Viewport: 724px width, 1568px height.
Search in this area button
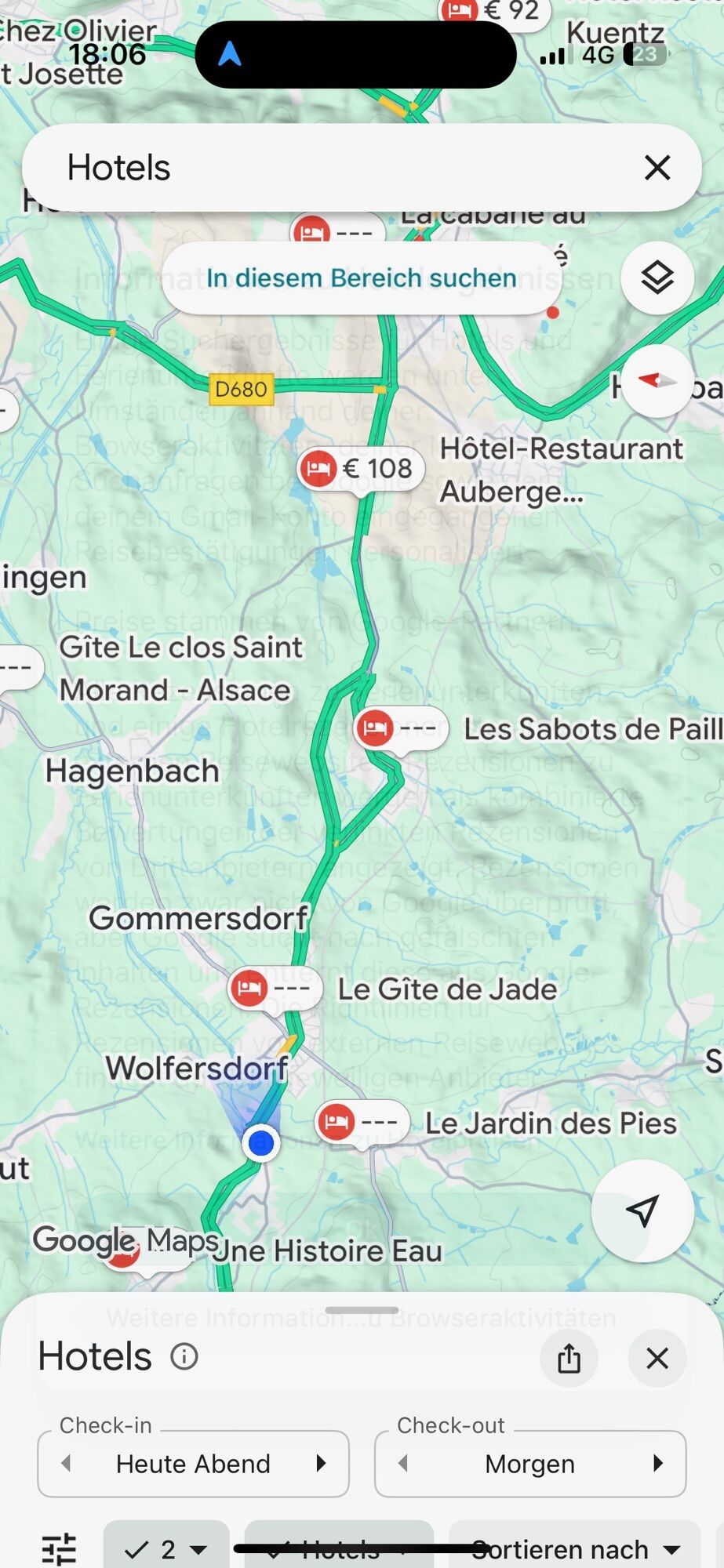point(362,278)
